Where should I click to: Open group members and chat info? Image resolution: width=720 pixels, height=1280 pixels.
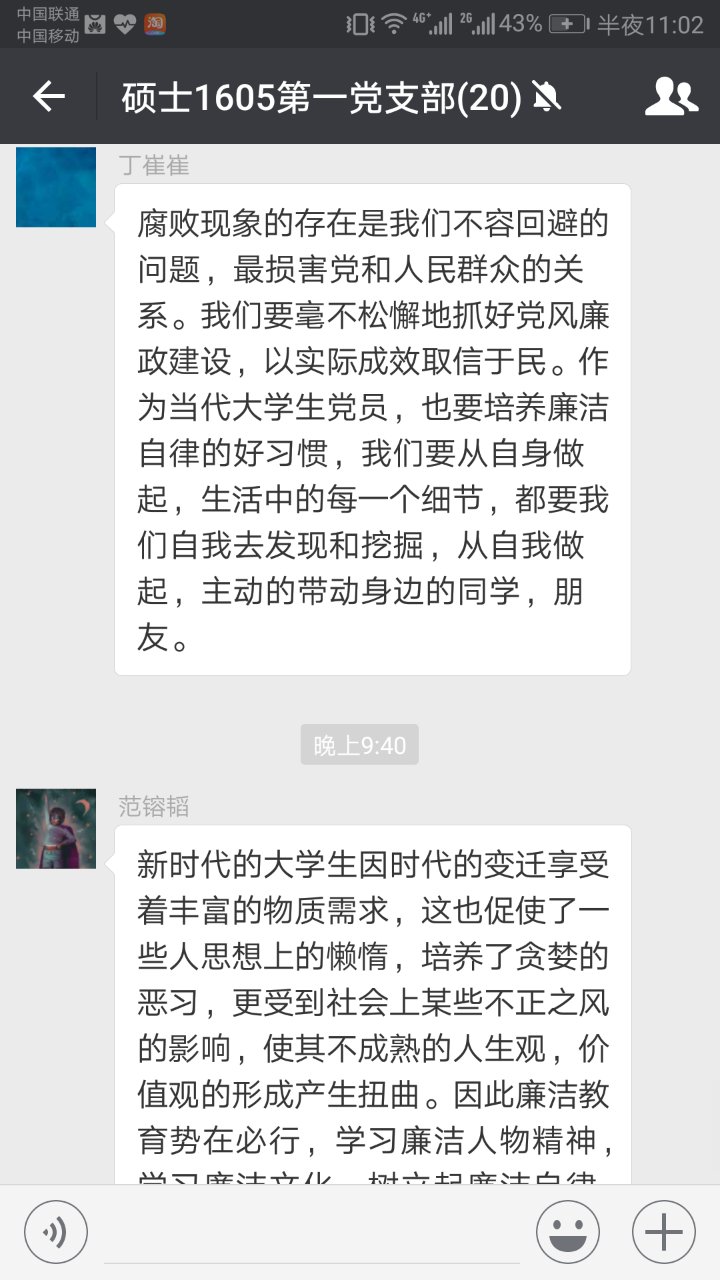(670, 96)
